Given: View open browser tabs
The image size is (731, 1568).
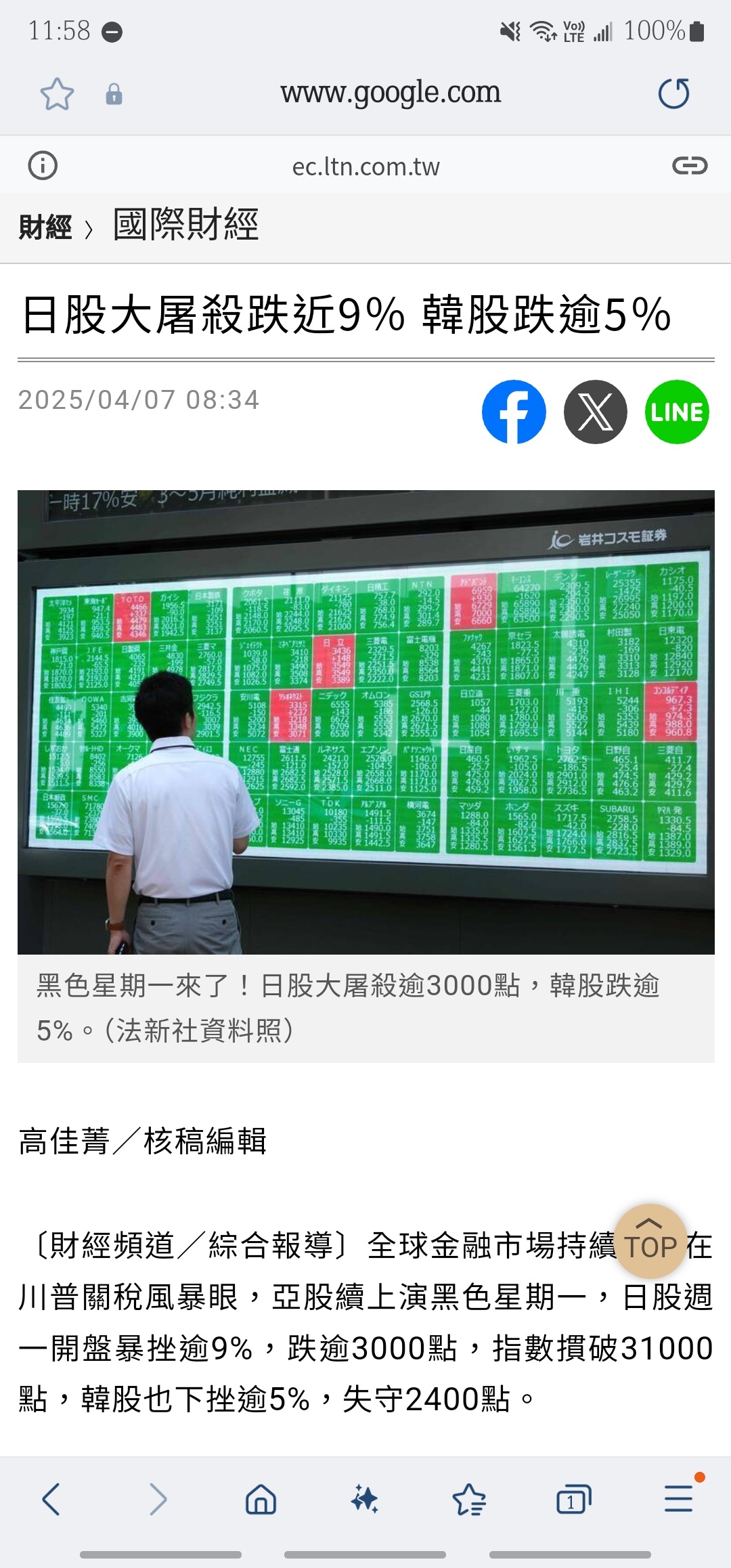Looking at the screenshot, I should [573, 1498].
